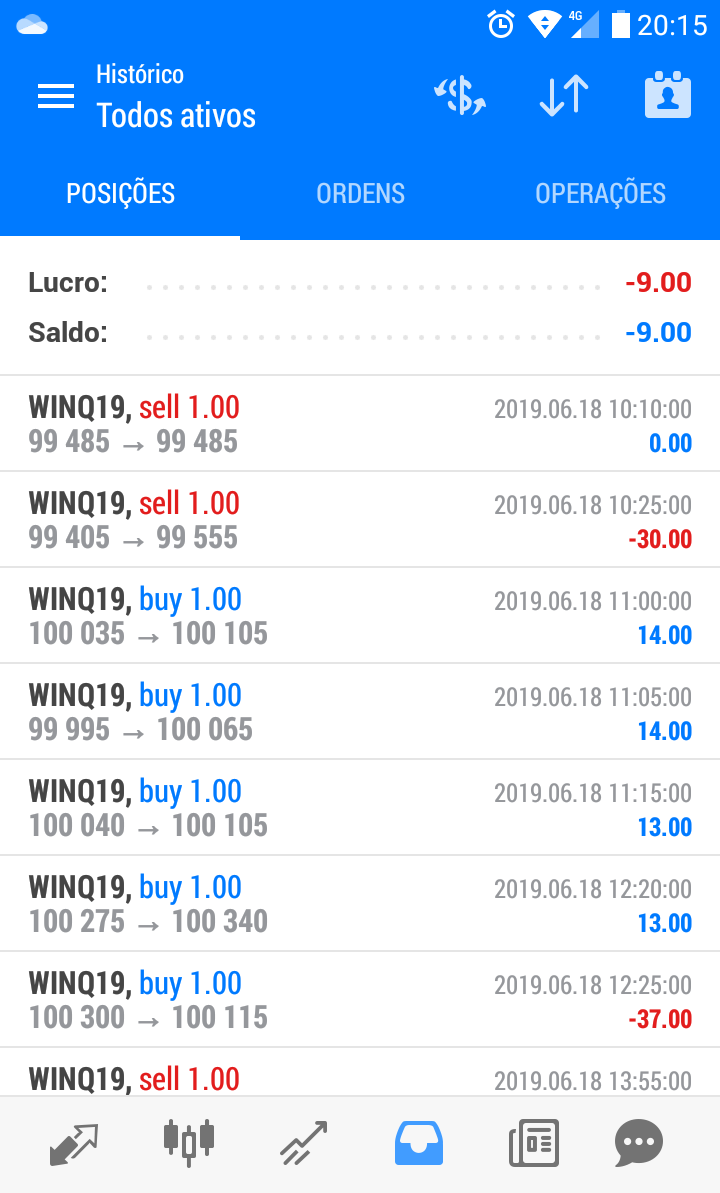
Task: Open the candlestick chart tab
Action: 188,1143
